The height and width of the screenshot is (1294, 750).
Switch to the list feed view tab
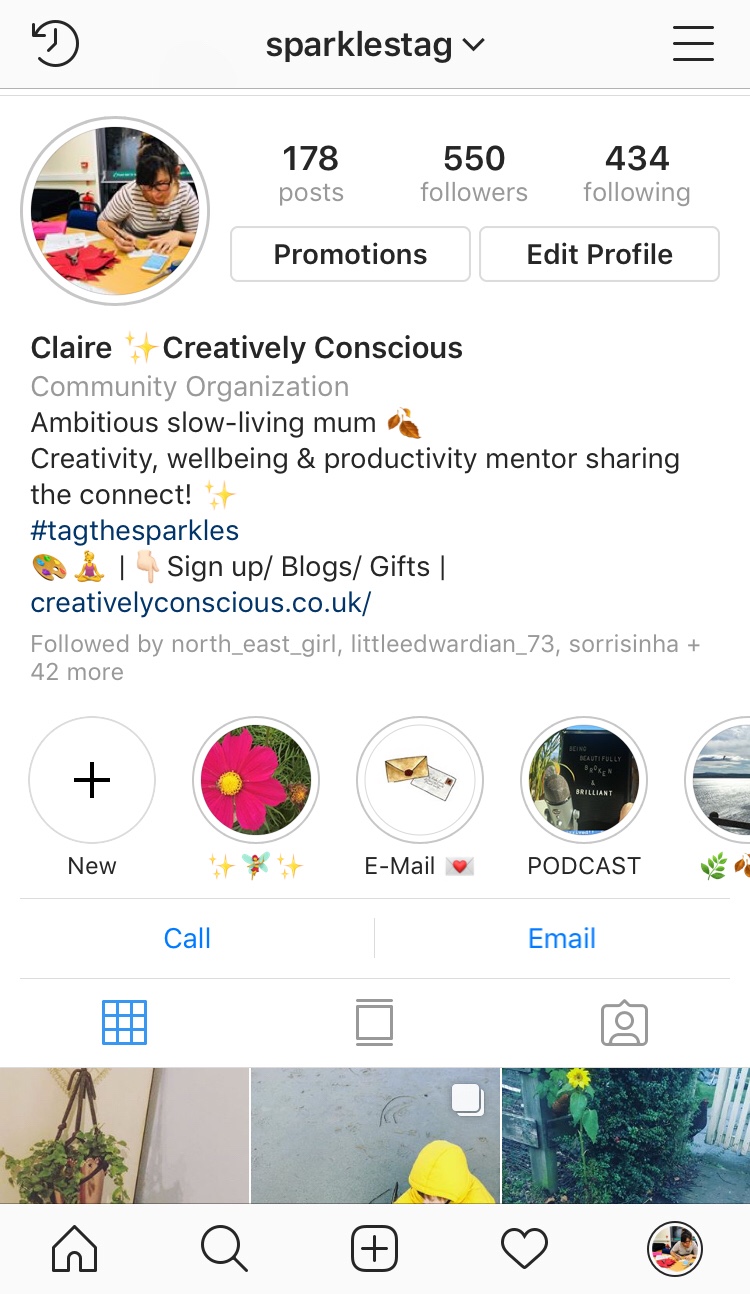click(x=374, y=1022)
